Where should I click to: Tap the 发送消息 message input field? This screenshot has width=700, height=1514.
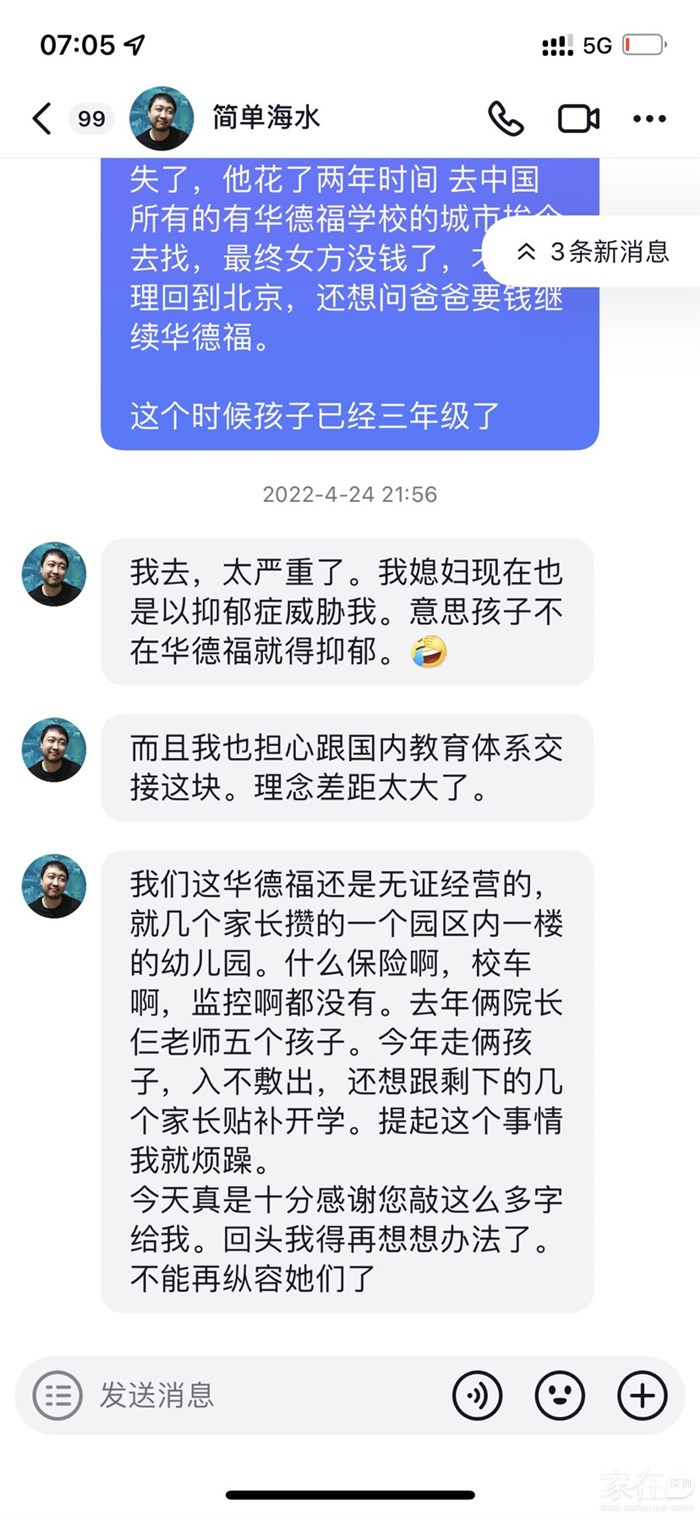[270, 1394]
